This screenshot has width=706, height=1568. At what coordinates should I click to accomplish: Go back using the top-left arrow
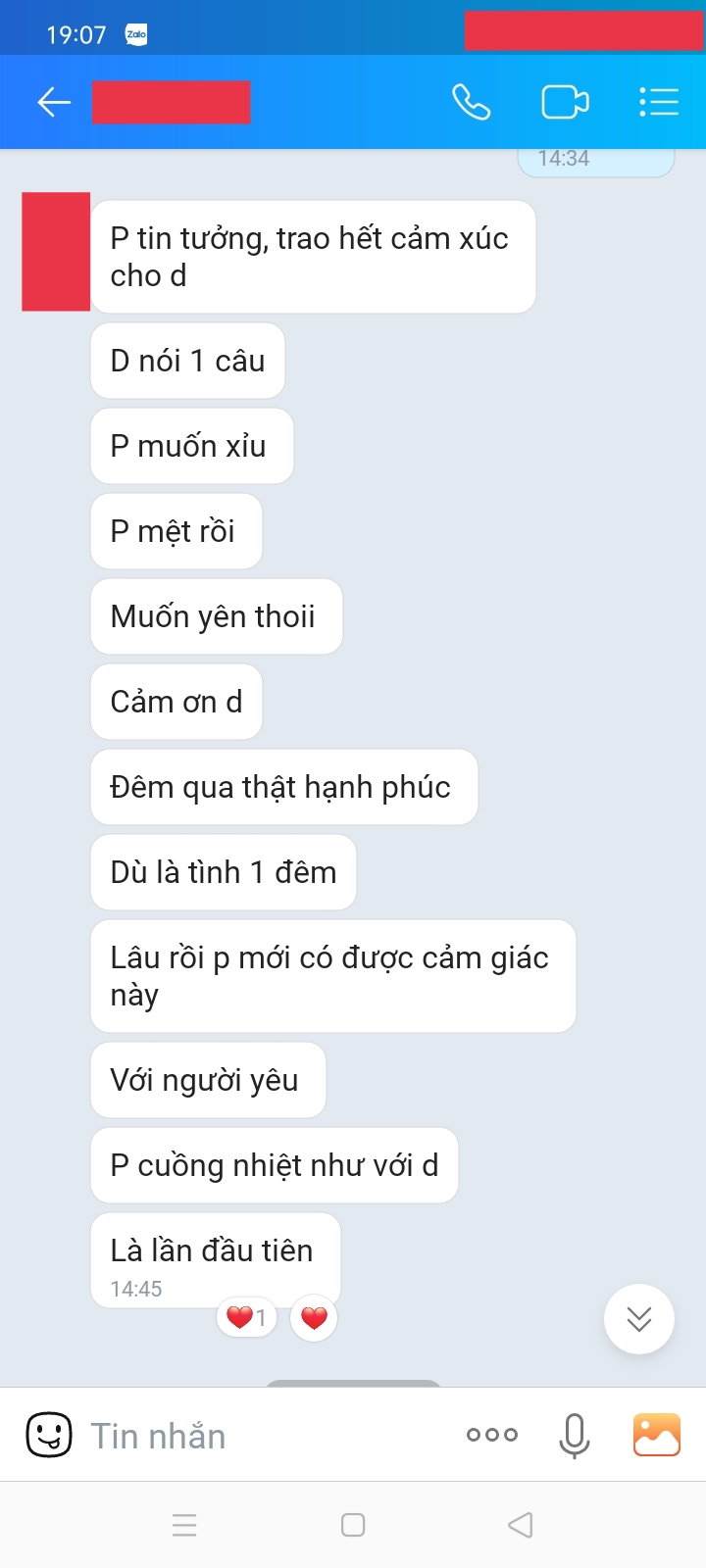tap(54, 102)
